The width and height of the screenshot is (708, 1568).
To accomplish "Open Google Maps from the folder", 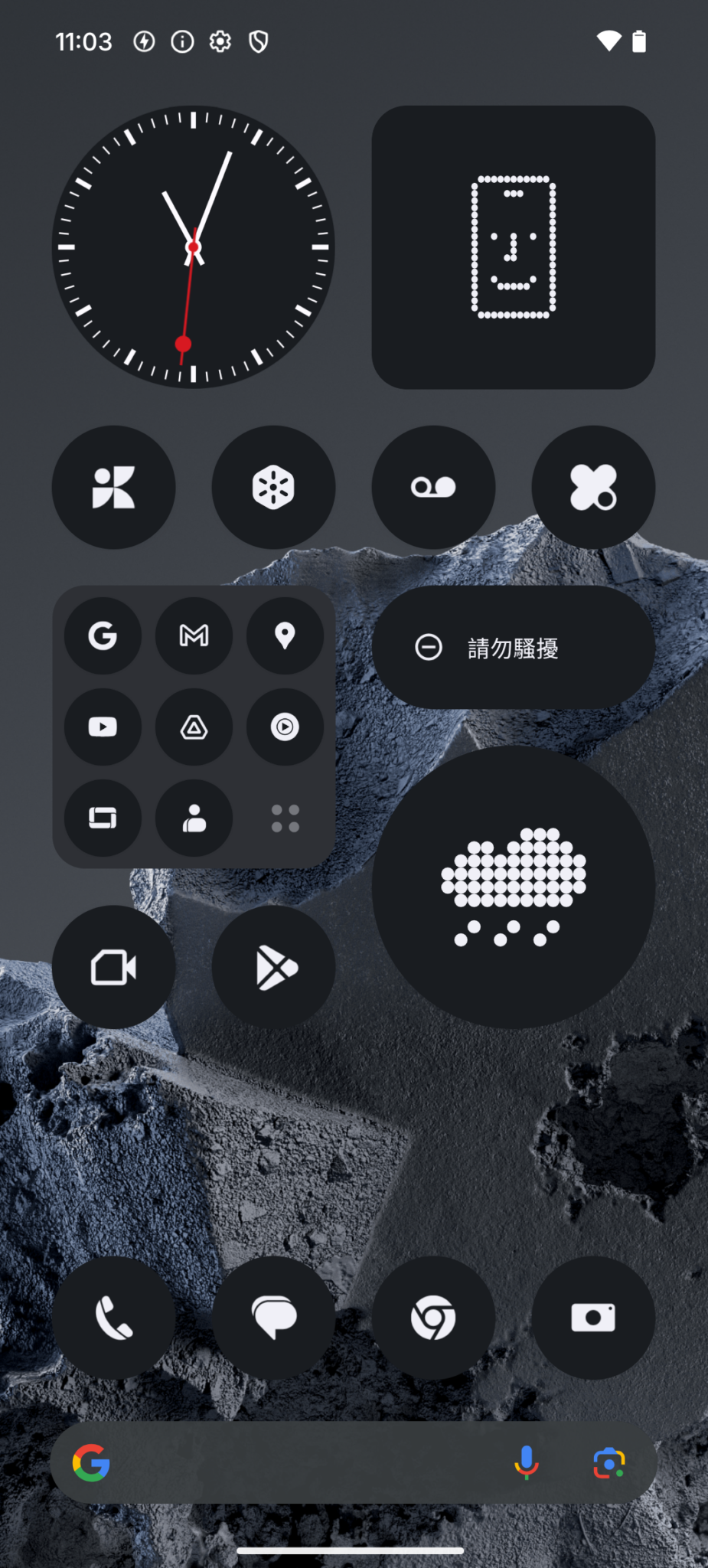I will coord(285,635).
